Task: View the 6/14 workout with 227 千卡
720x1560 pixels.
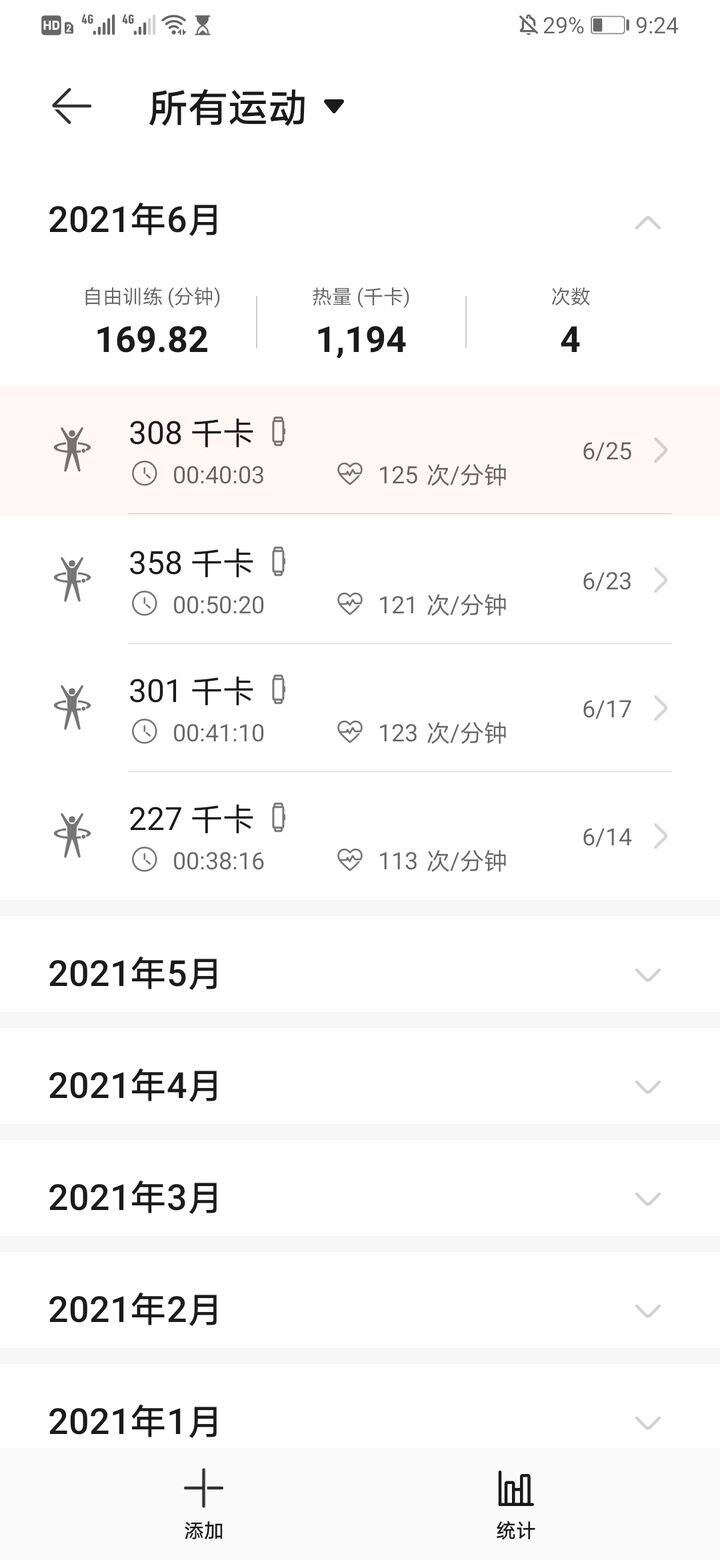Action: coord(360,836)
